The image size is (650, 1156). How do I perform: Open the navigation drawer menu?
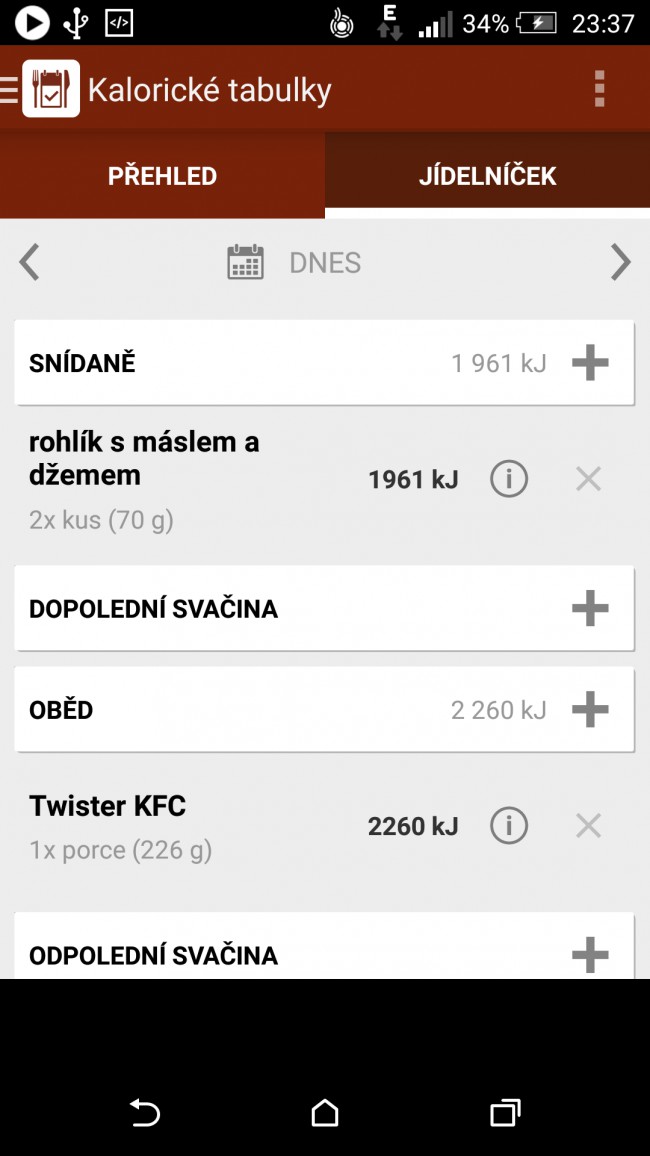(9, 88)
